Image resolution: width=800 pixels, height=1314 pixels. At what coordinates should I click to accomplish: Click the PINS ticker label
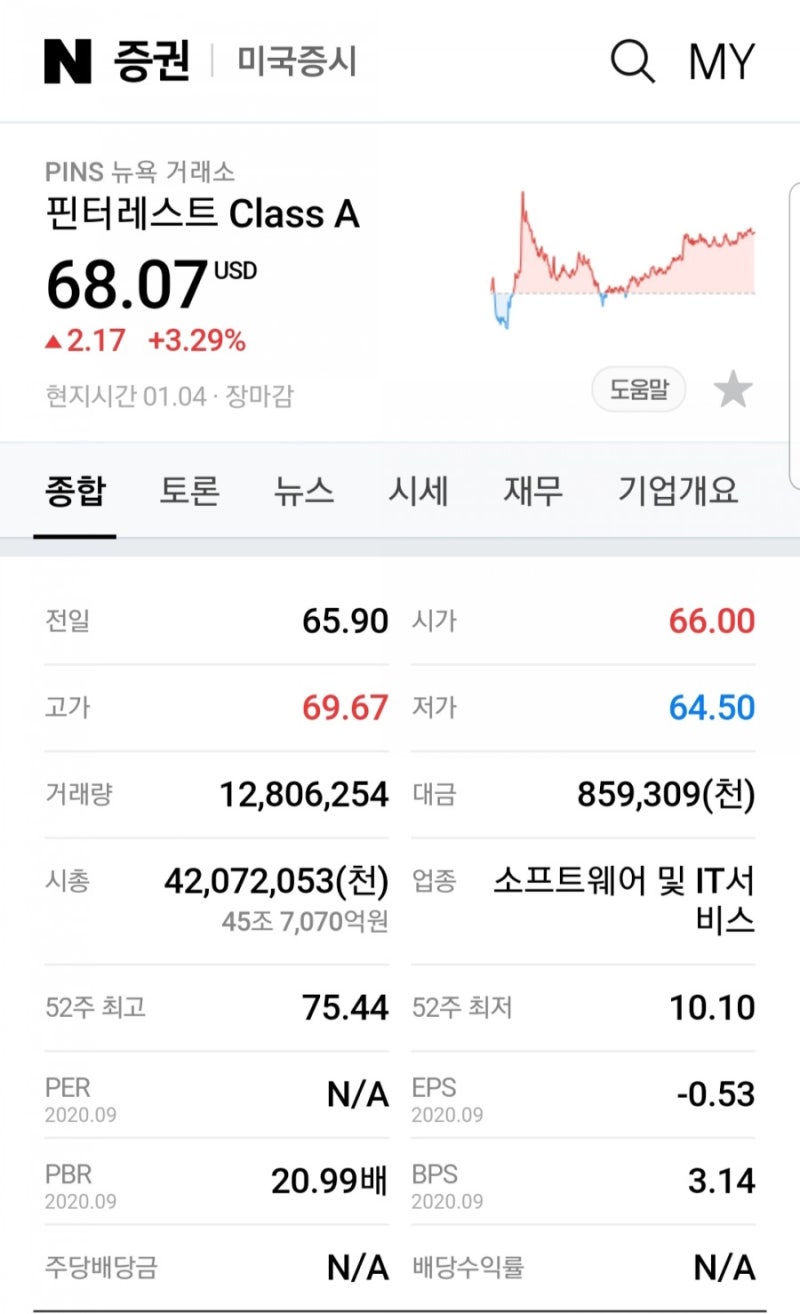71,171
